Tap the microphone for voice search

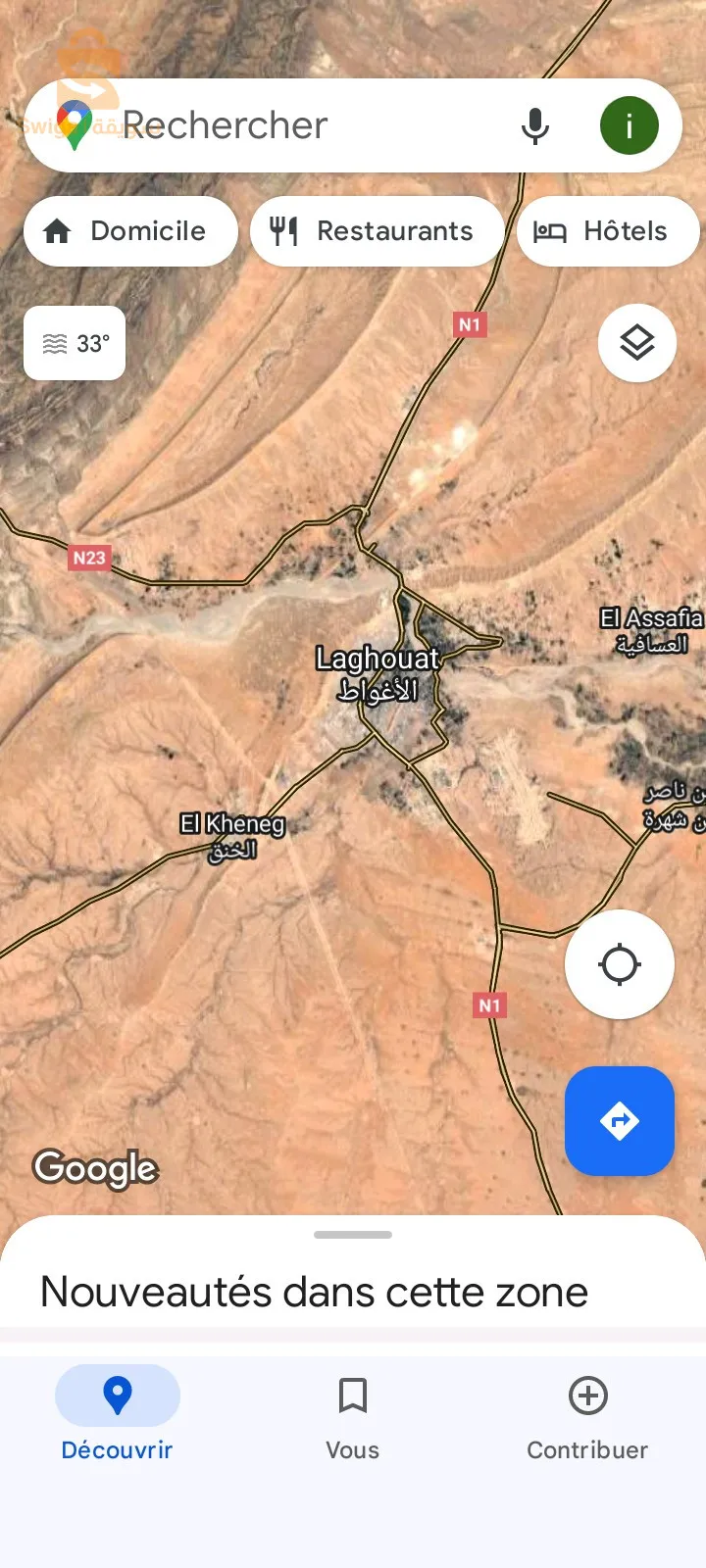[x=534, y=124]
